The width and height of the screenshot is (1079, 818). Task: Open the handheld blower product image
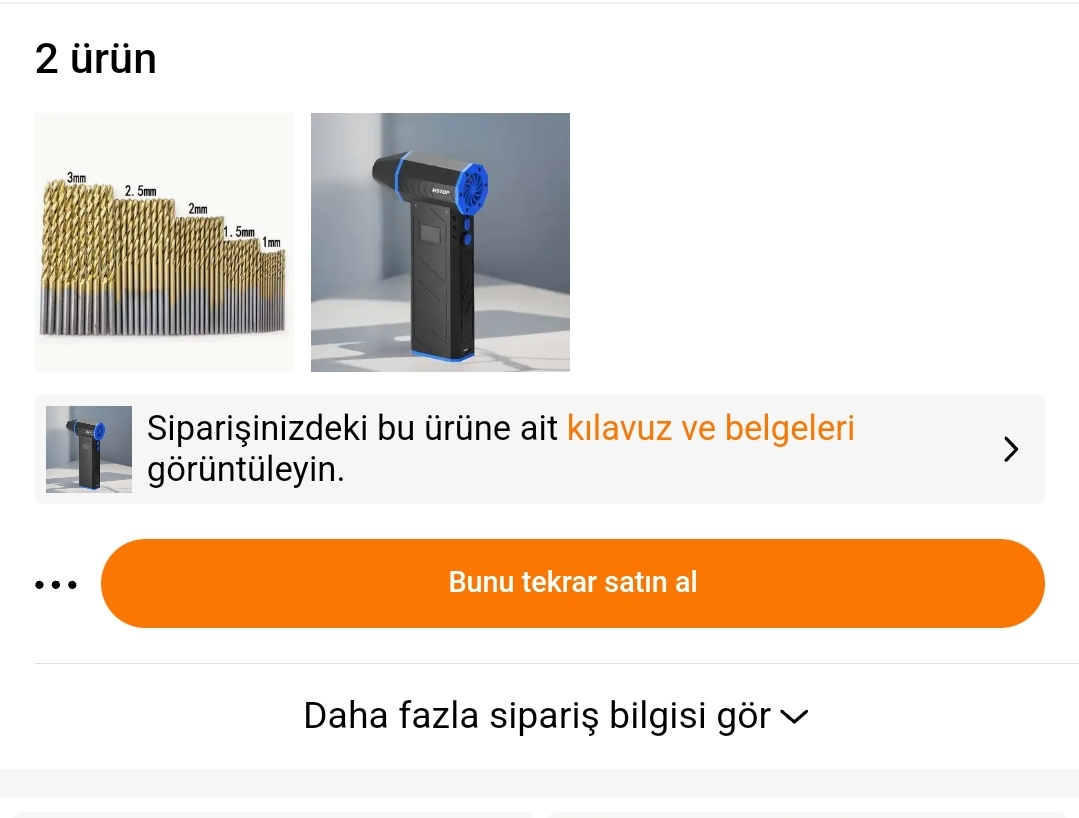440,242
